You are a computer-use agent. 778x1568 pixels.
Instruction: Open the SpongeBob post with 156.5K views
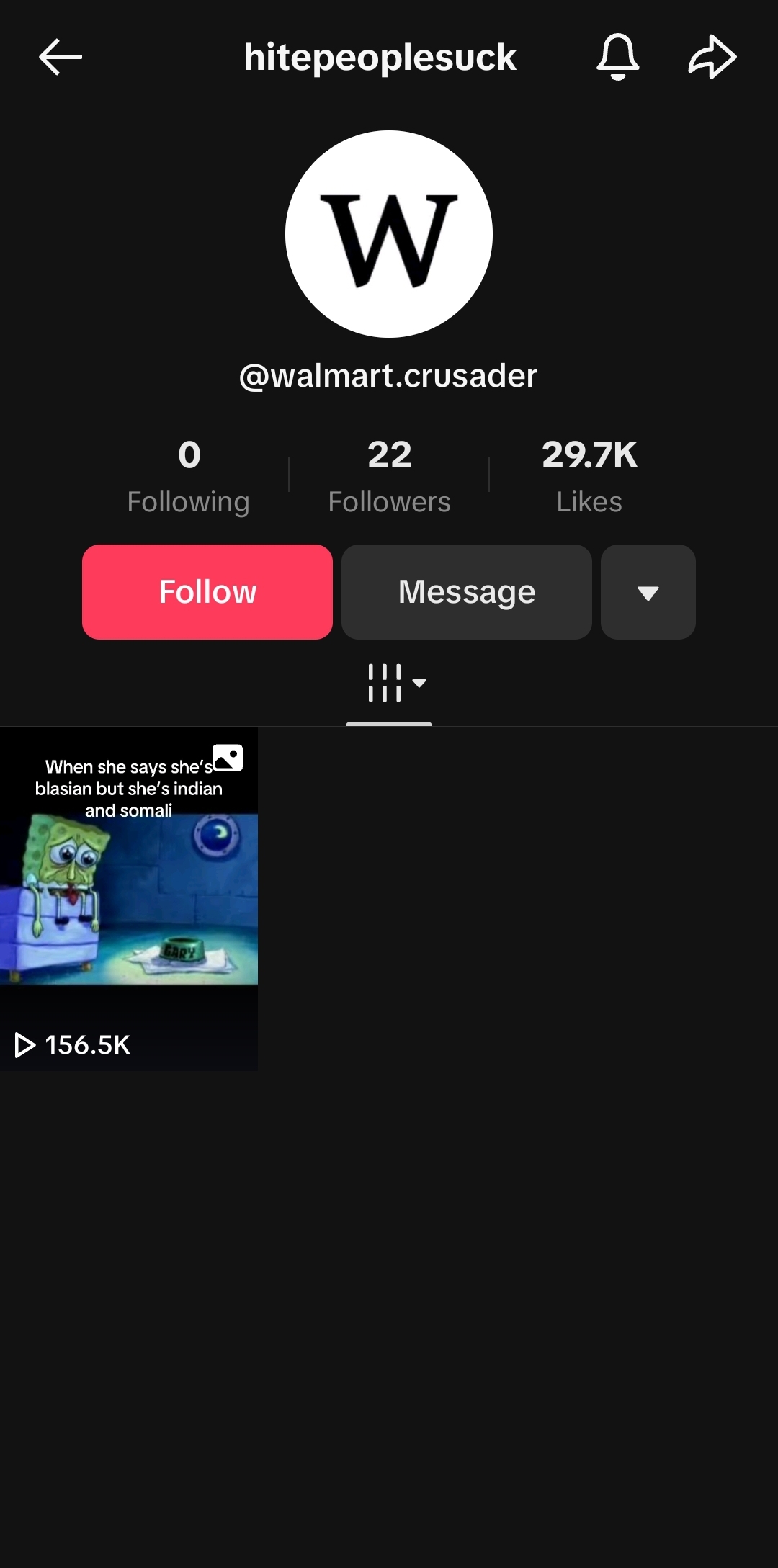click(129, 899)
